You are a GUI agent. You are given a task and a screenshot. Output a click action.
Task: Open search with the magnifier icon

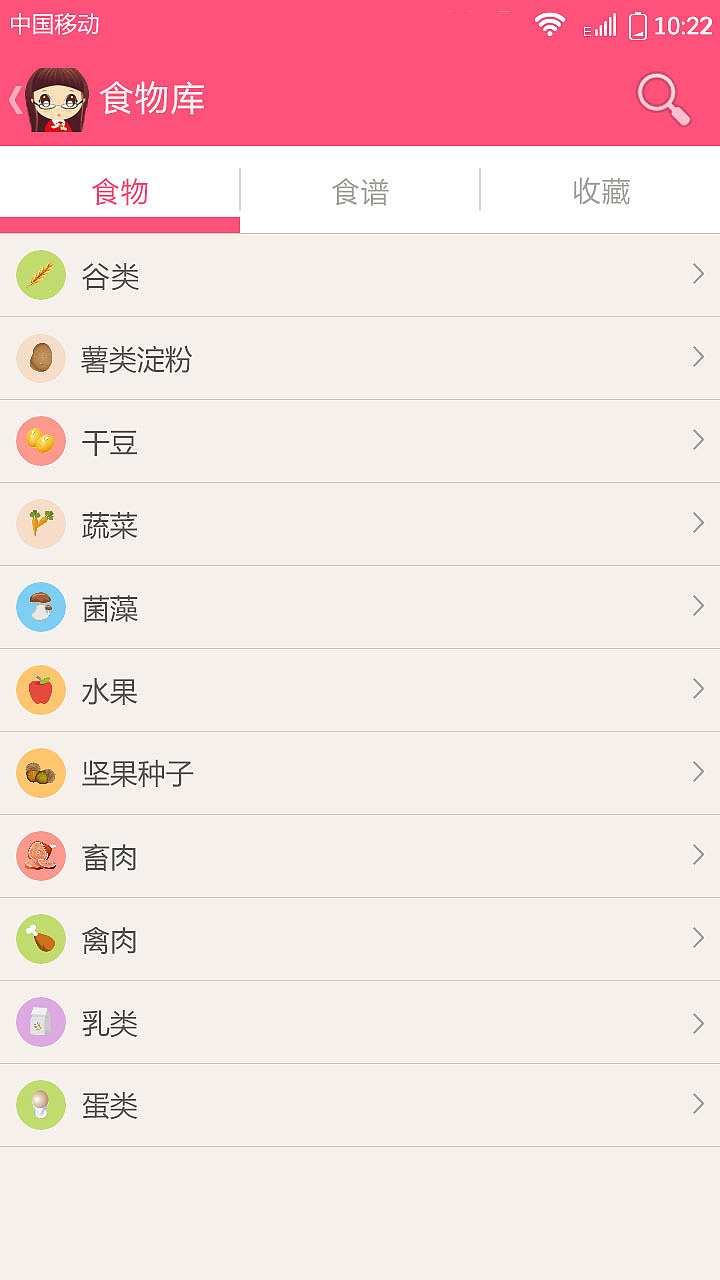(662, 99)
